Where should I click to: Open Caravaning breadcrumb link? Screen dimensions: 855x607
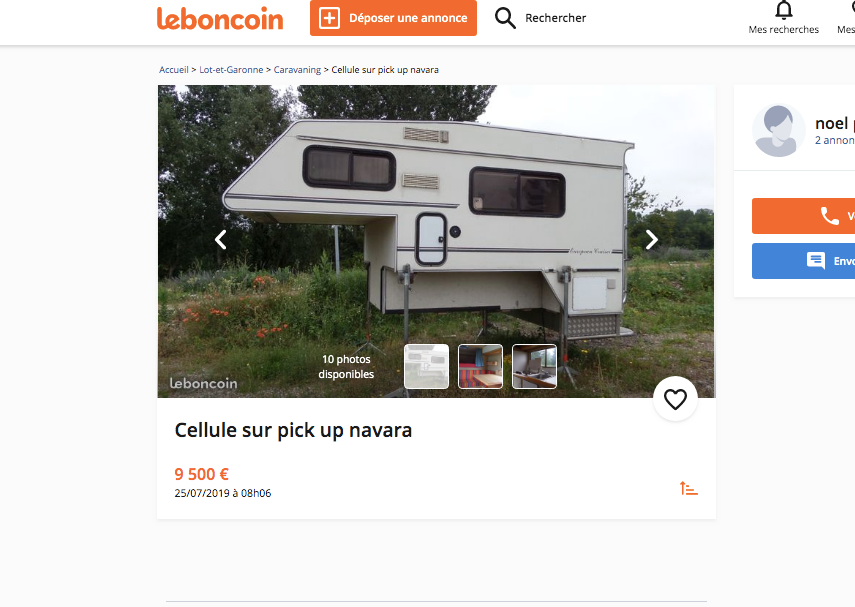(x=297, y=70)
